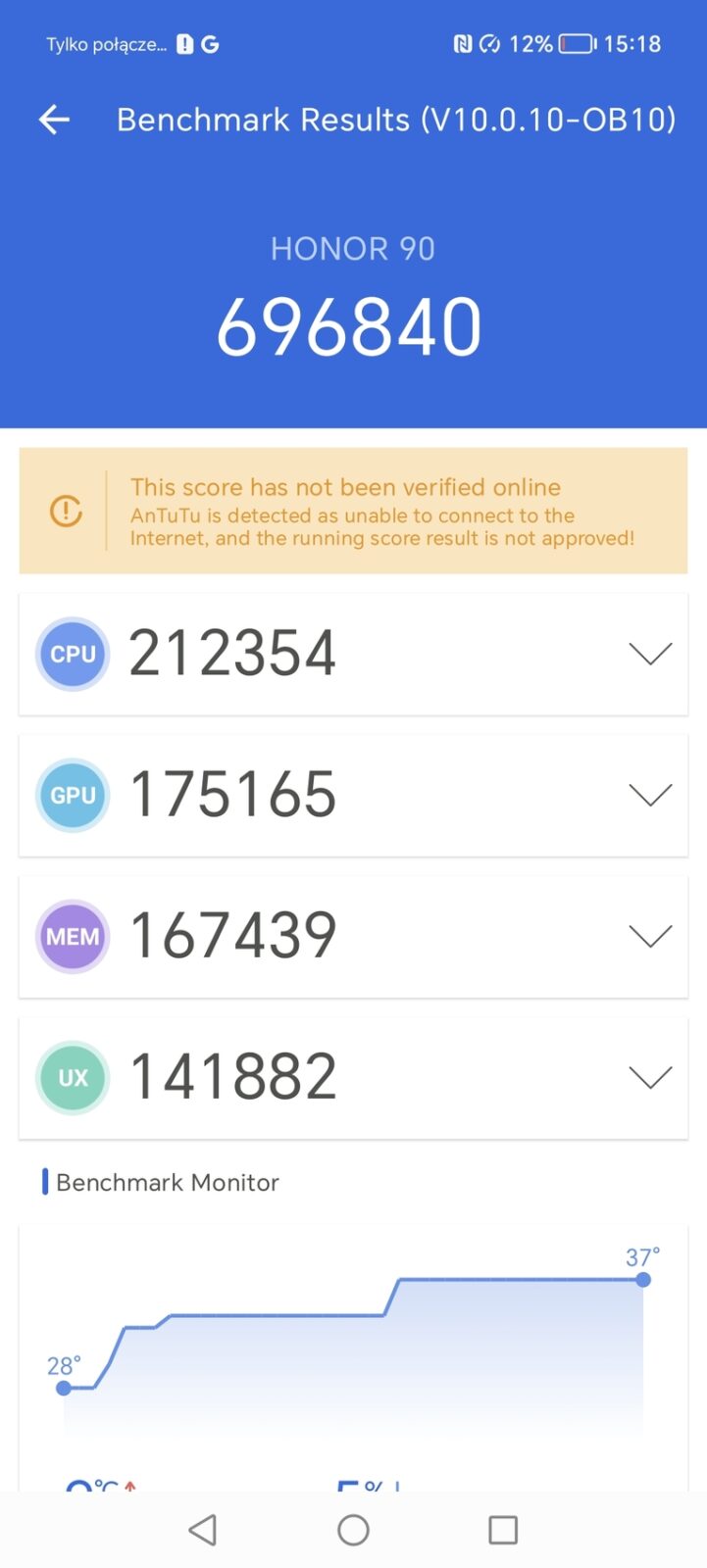Expand the UX score details
707x1568 pixels.
coord(649,1077)
